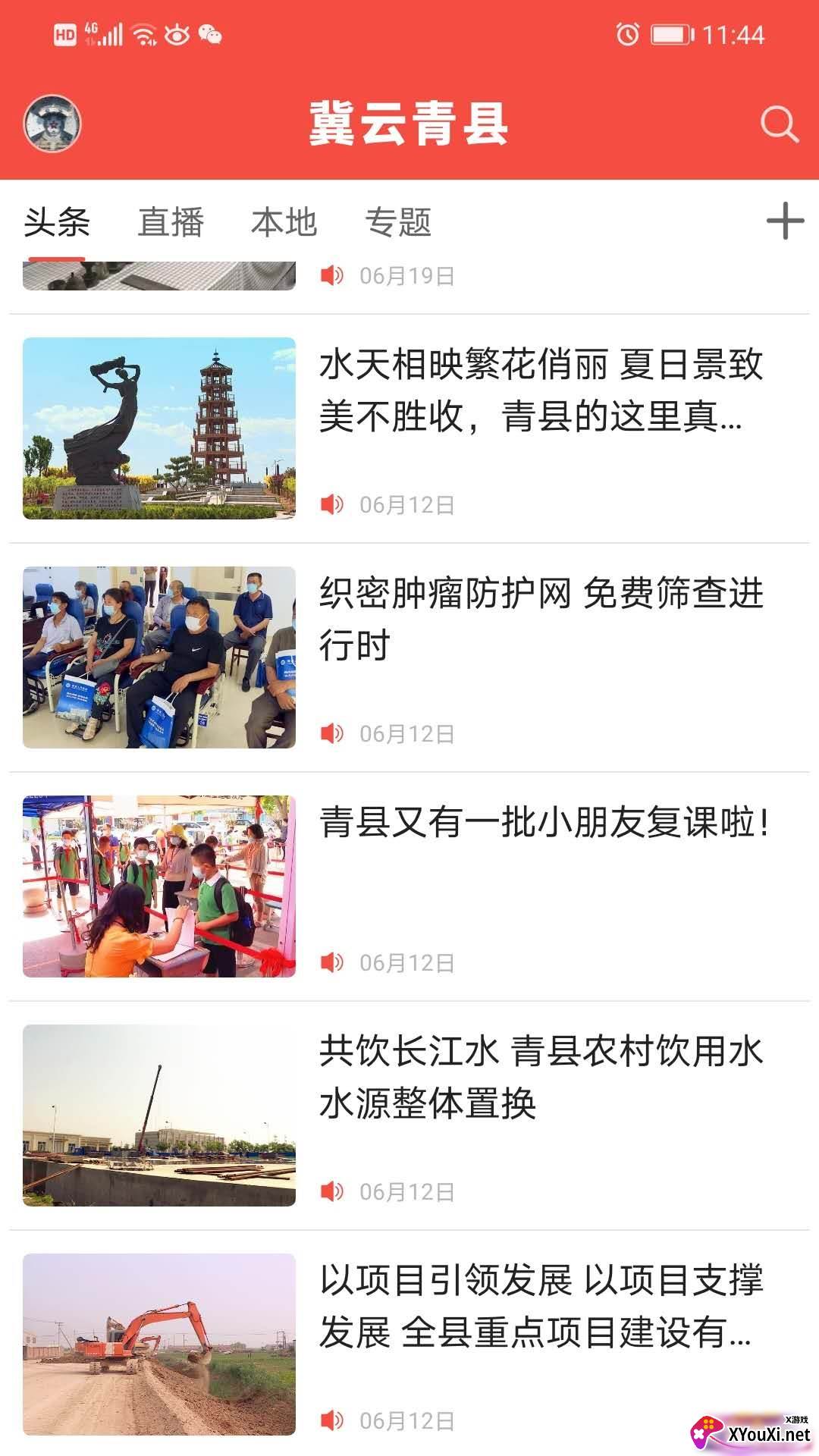Play audio for 青县又有一批小朋友复课啦
The height and width of the screenshot is (1456, 819).
click(x=331, y=962)
